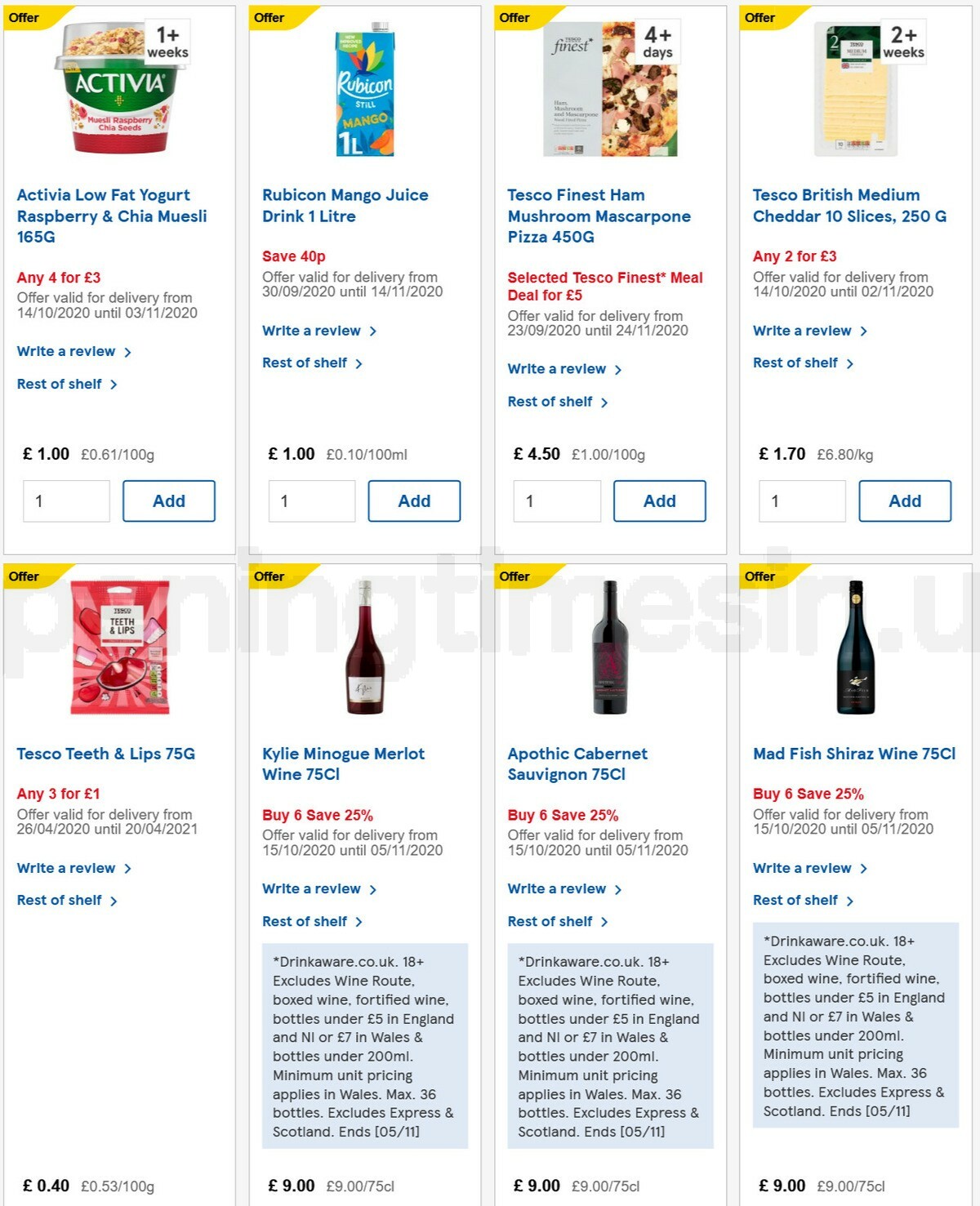This screenshot has height=1206, width=980.
Task: View rest of shelf for the Finest pizza
Action: click(x=550, y=402)
